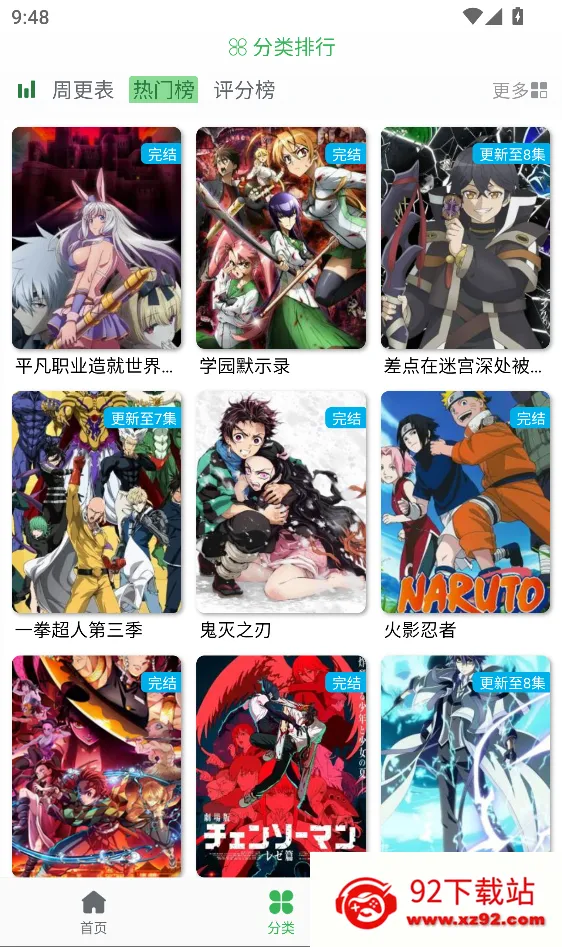
Task: Open the 评分榜 ranking tab
Action: coord(244,90)
